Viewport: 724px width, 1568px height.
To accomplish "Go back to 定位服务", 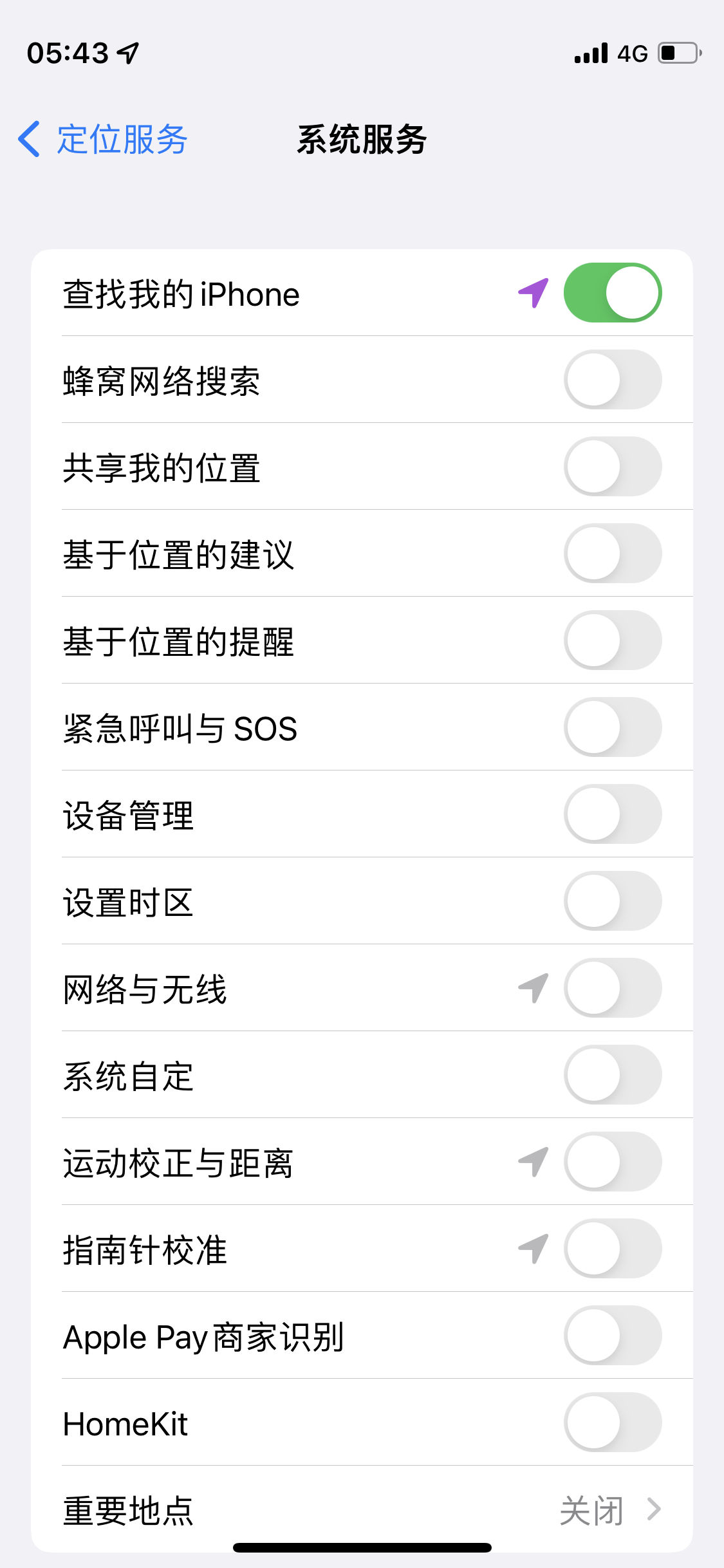I will [103, 139].
